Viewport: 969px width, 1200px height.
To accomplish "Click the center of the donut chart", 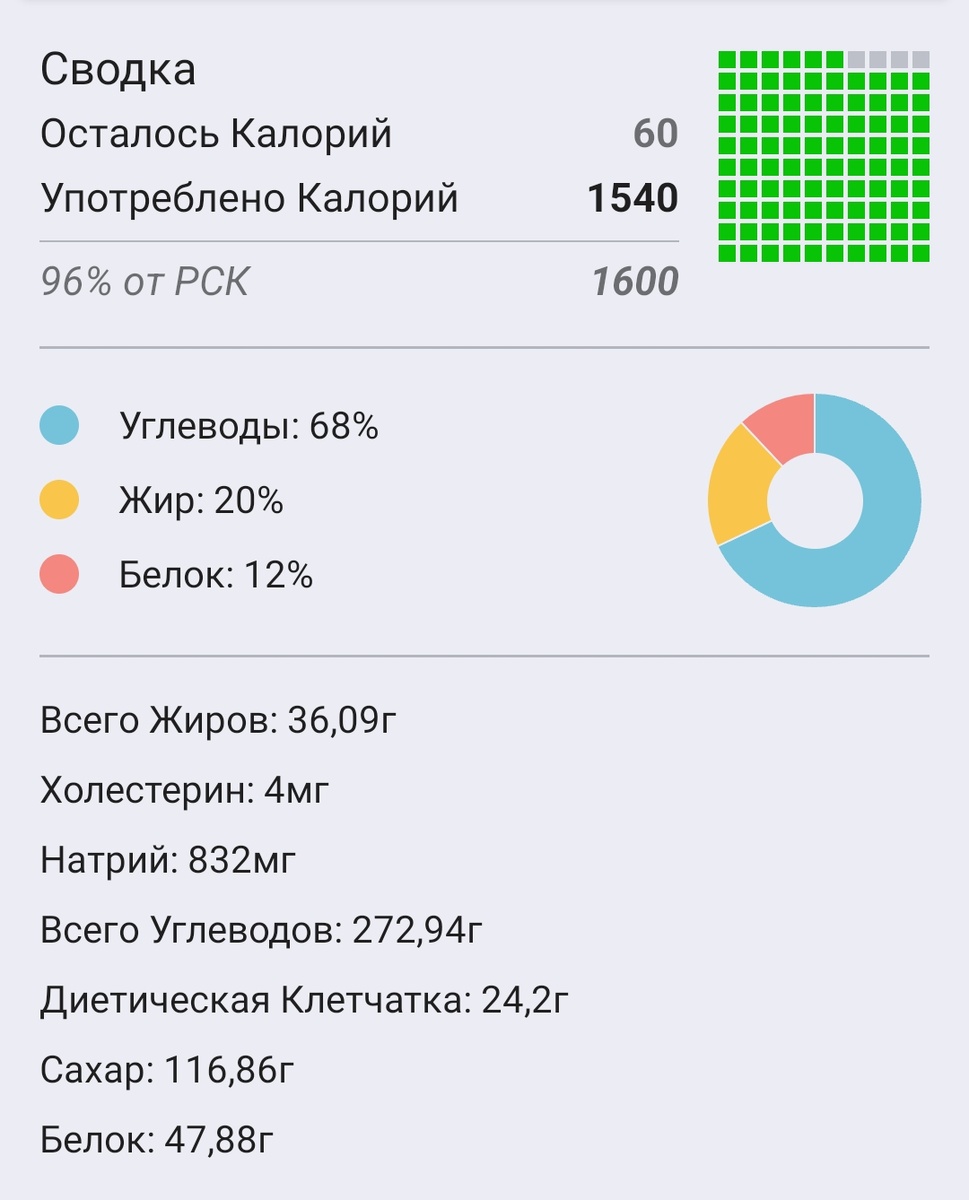I will pos(815,500).
